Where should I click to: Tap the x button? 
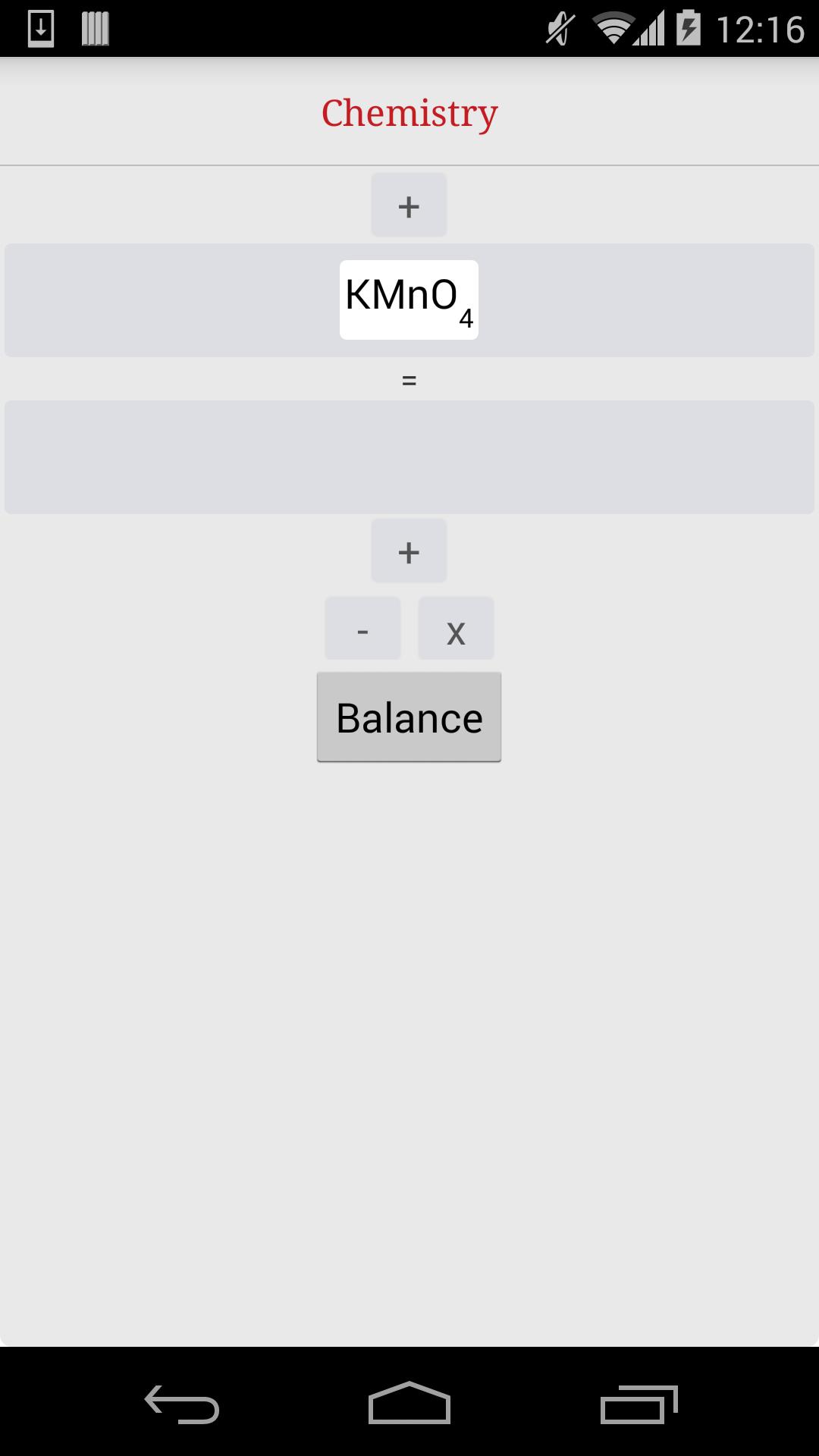coord(456,629)
